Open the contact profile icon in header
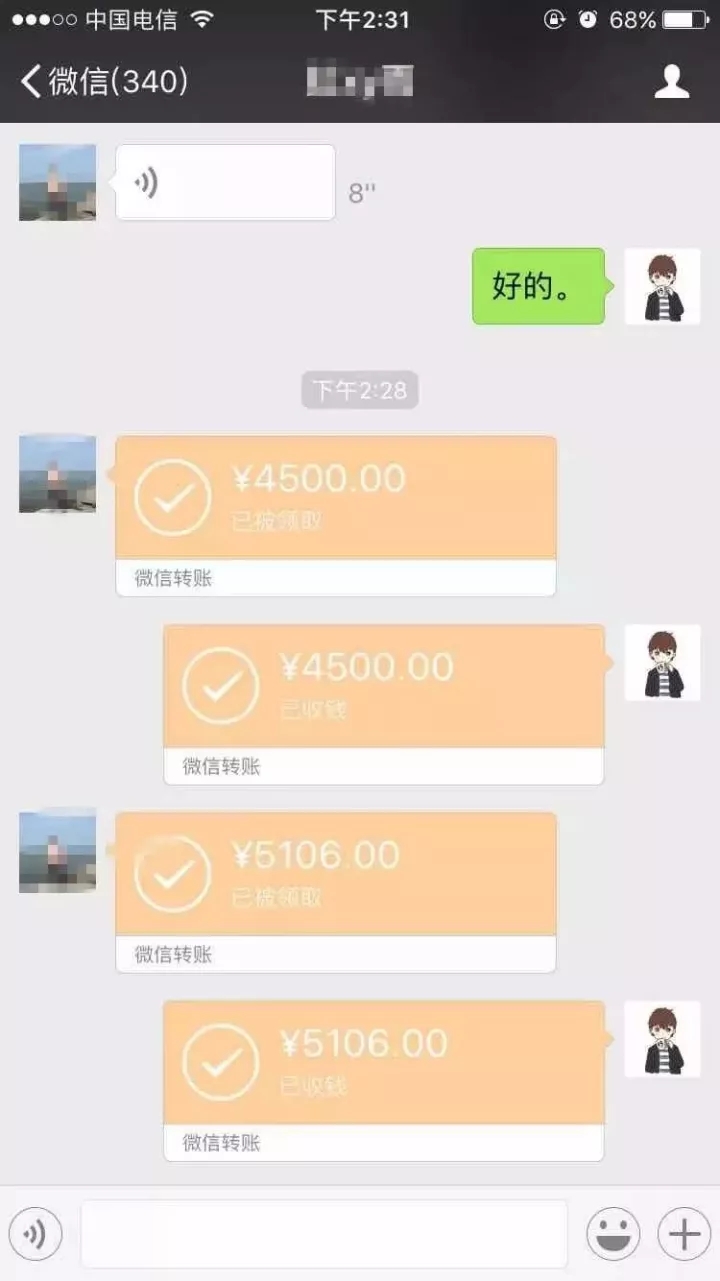This screenshot has height=1281, width=720. [672, 82]
